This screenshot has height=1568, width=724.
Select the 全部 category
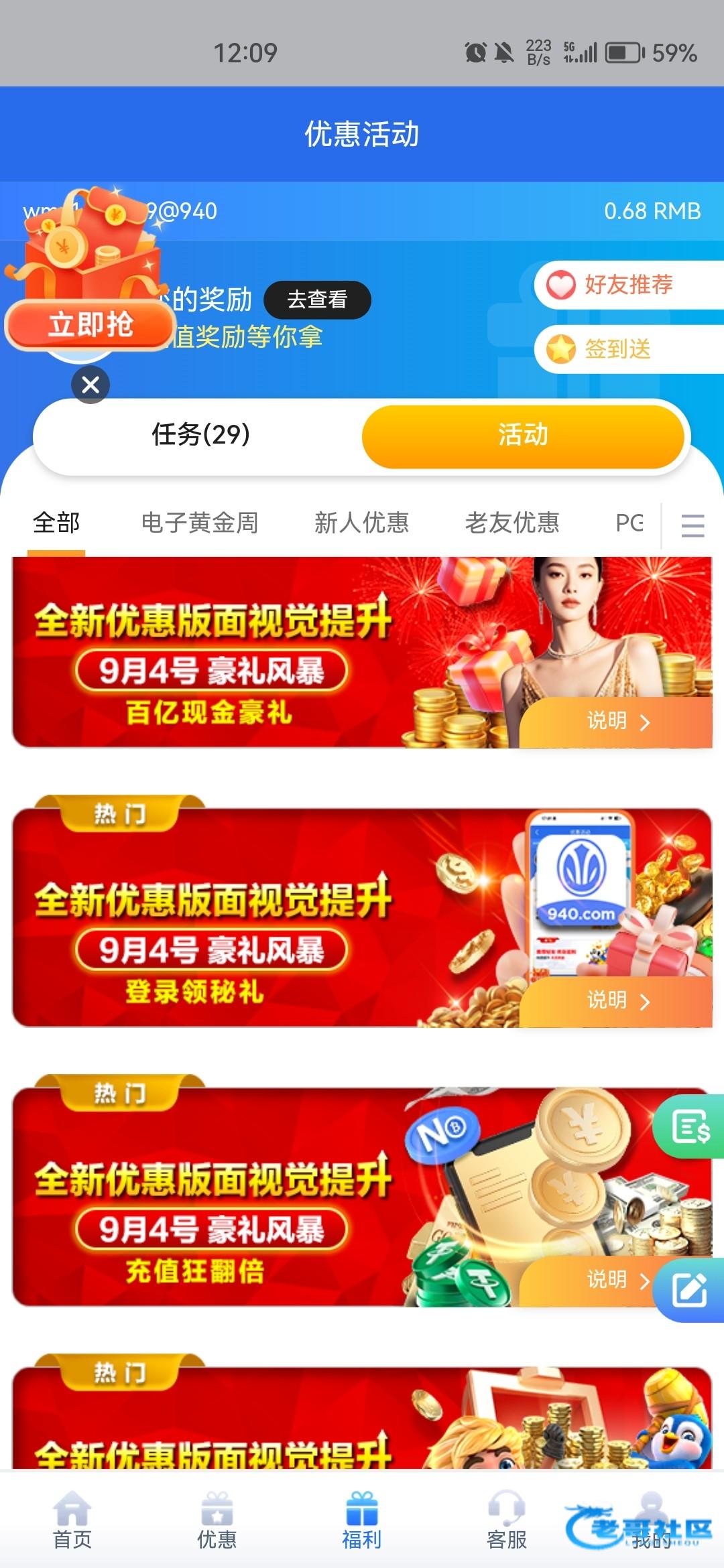point(56,523)
